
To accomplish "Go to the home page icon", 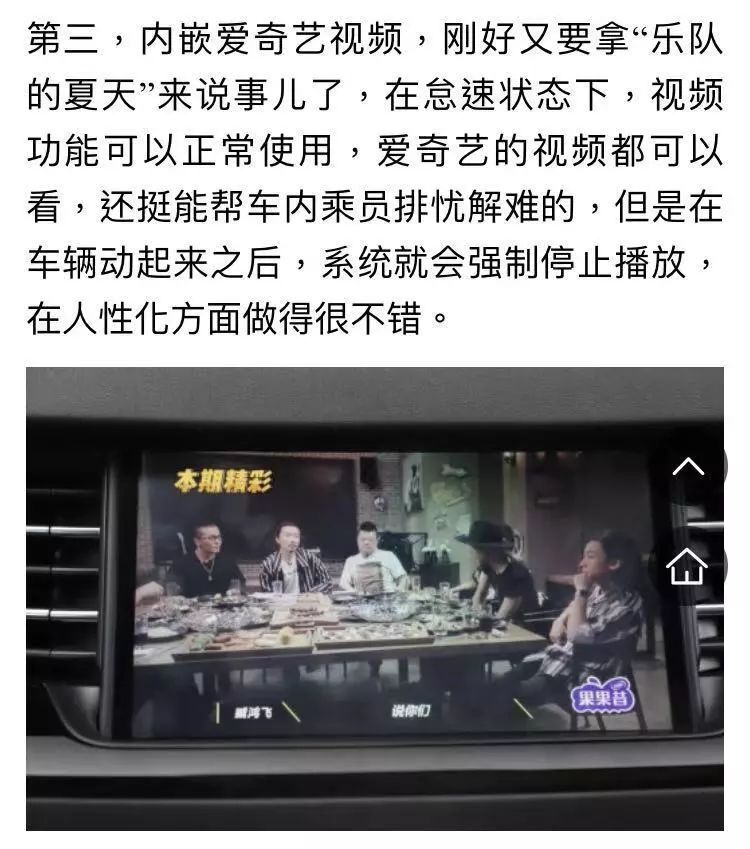I will tap(688, 567).
